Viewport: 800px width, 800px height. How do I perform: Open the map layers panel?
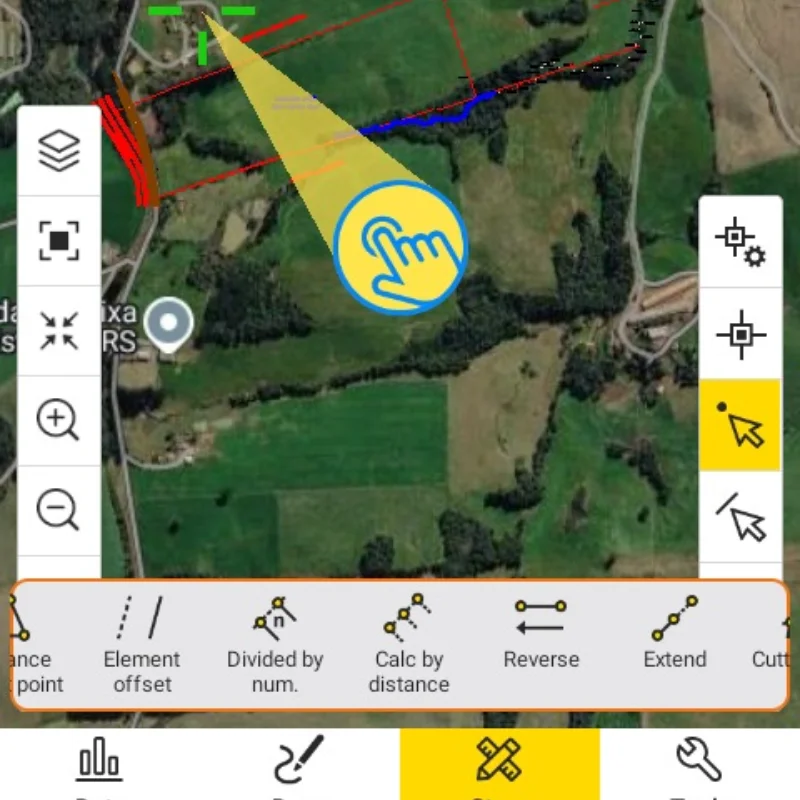point(59,151)
